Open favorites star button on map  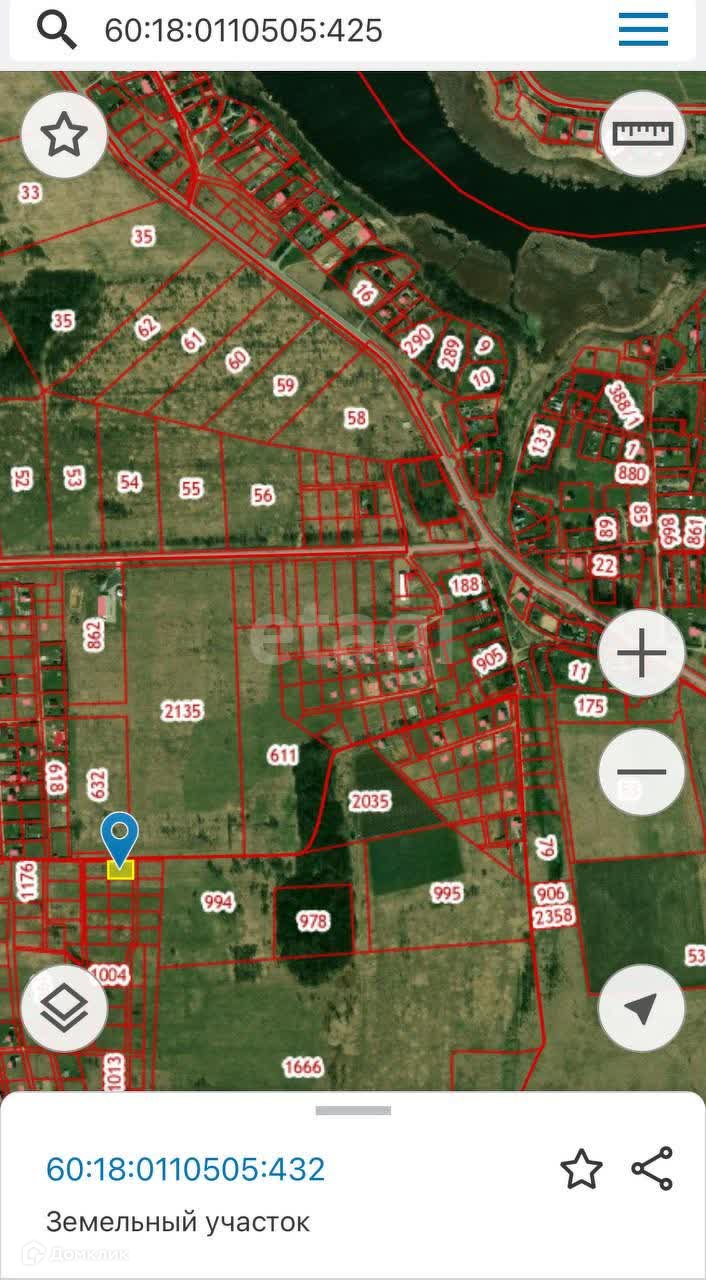point(65,134)
